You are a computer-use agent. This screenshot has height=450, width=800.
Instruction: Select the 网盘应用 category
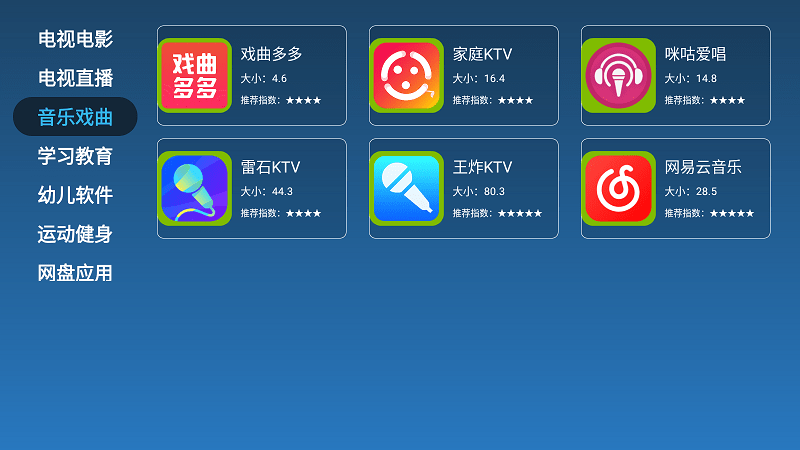[x=75, y=273]
